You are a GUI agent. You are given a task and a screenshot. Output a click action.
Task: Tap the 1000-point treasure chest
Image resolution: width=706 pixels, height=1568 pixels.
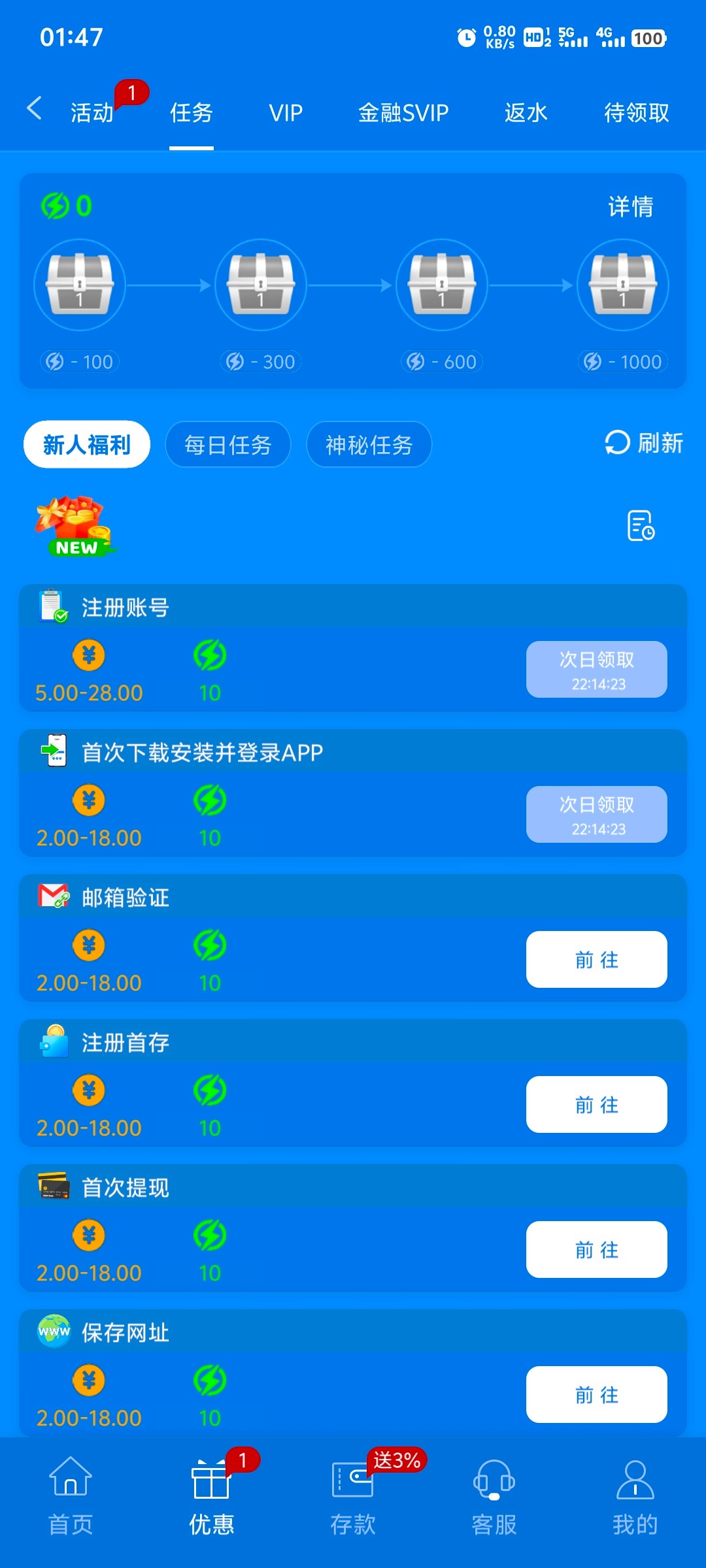[623, 285]
